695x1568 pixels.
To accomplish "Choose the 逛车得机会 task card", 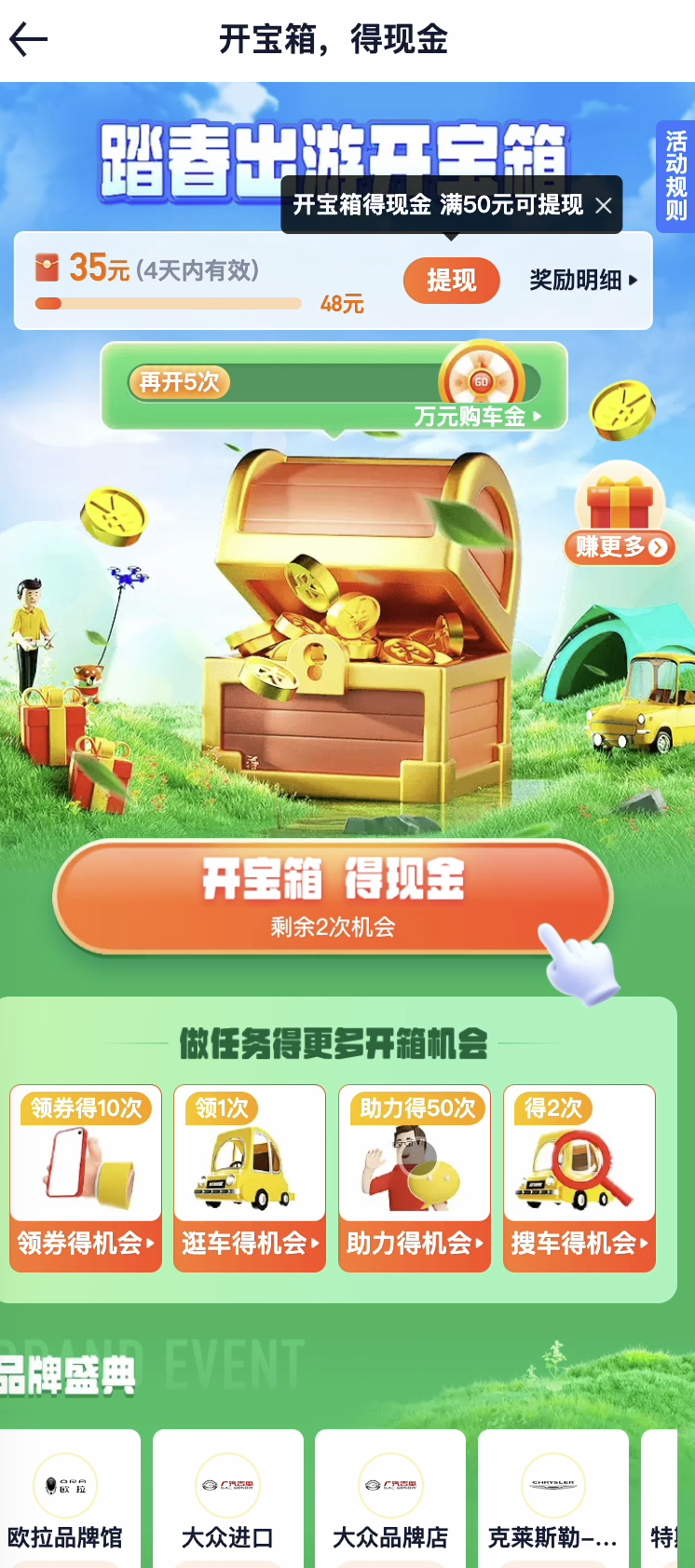I will [250, 1177].
